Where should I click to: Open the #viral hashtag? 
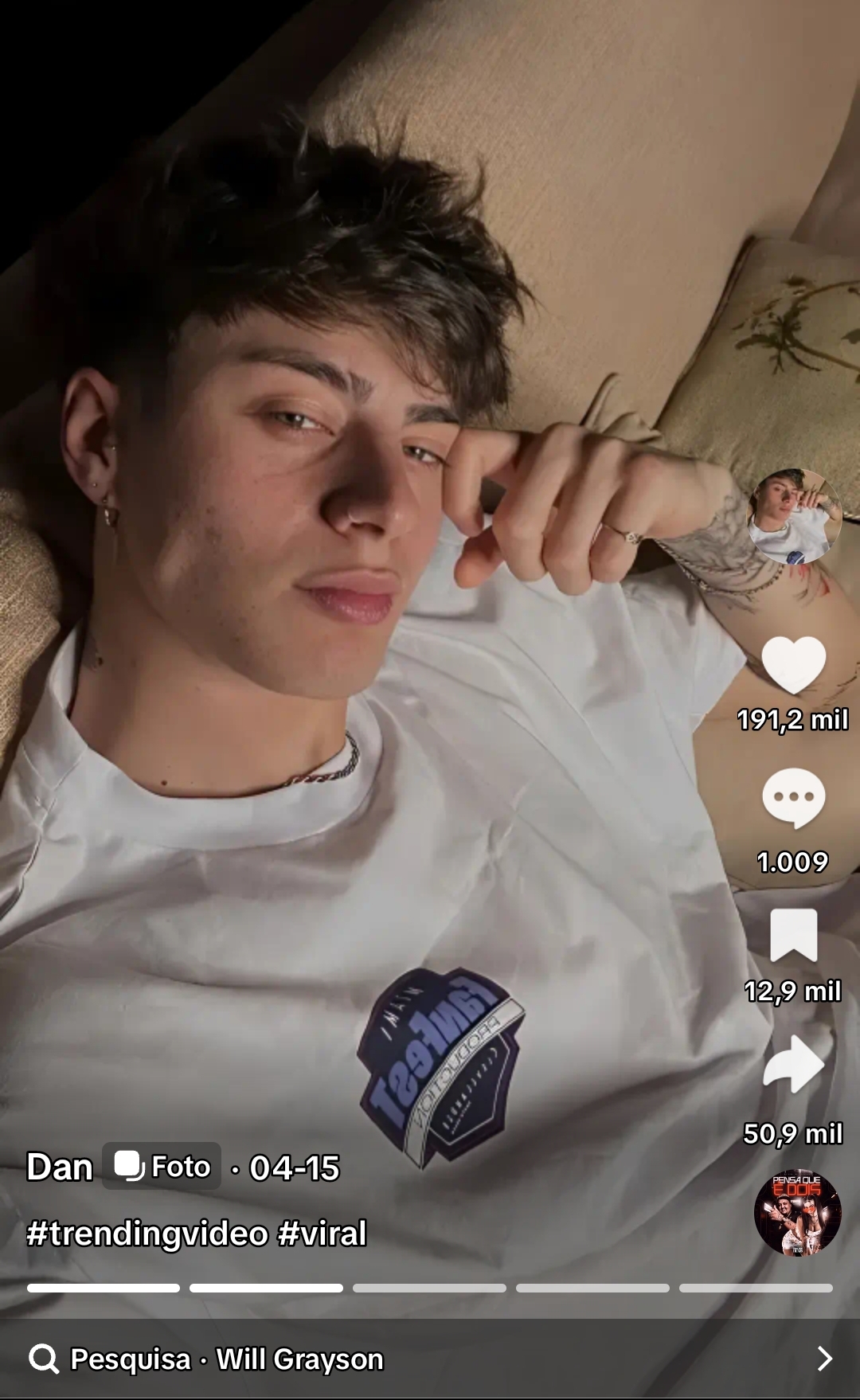322,1234
